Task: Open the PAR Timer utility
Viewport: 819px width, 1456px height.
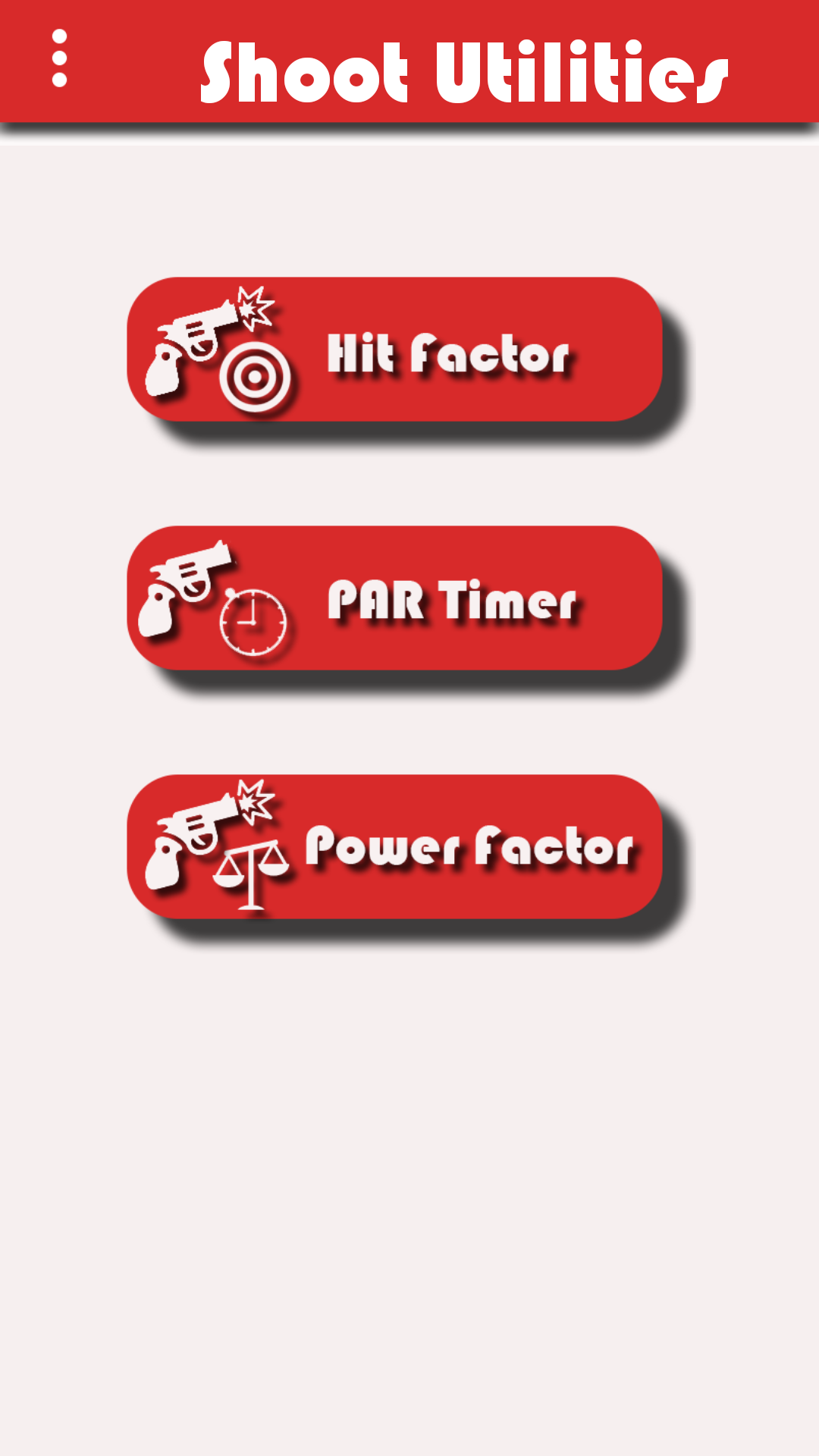Action: click(x=394, y=599)
